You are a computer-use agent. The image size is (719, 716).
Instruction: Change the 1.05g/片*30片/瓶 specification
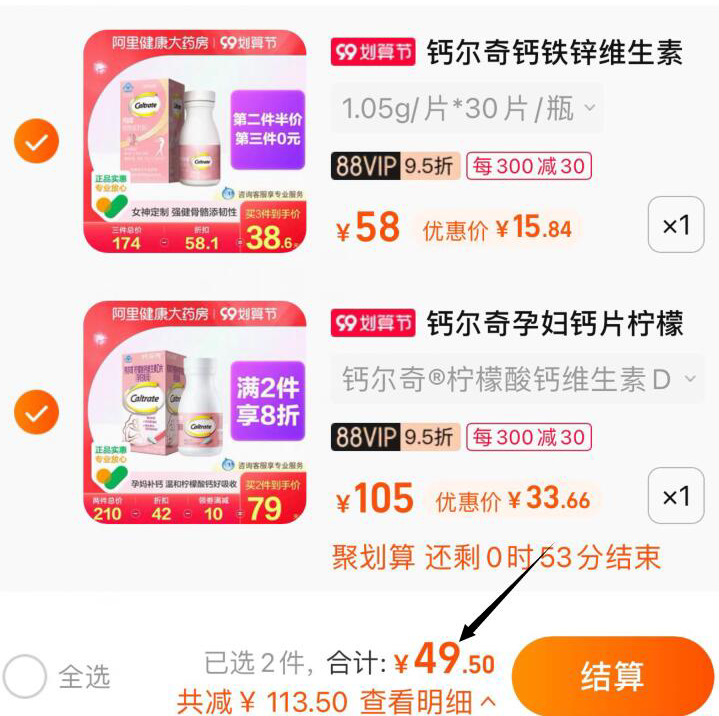tap(467, 108)
